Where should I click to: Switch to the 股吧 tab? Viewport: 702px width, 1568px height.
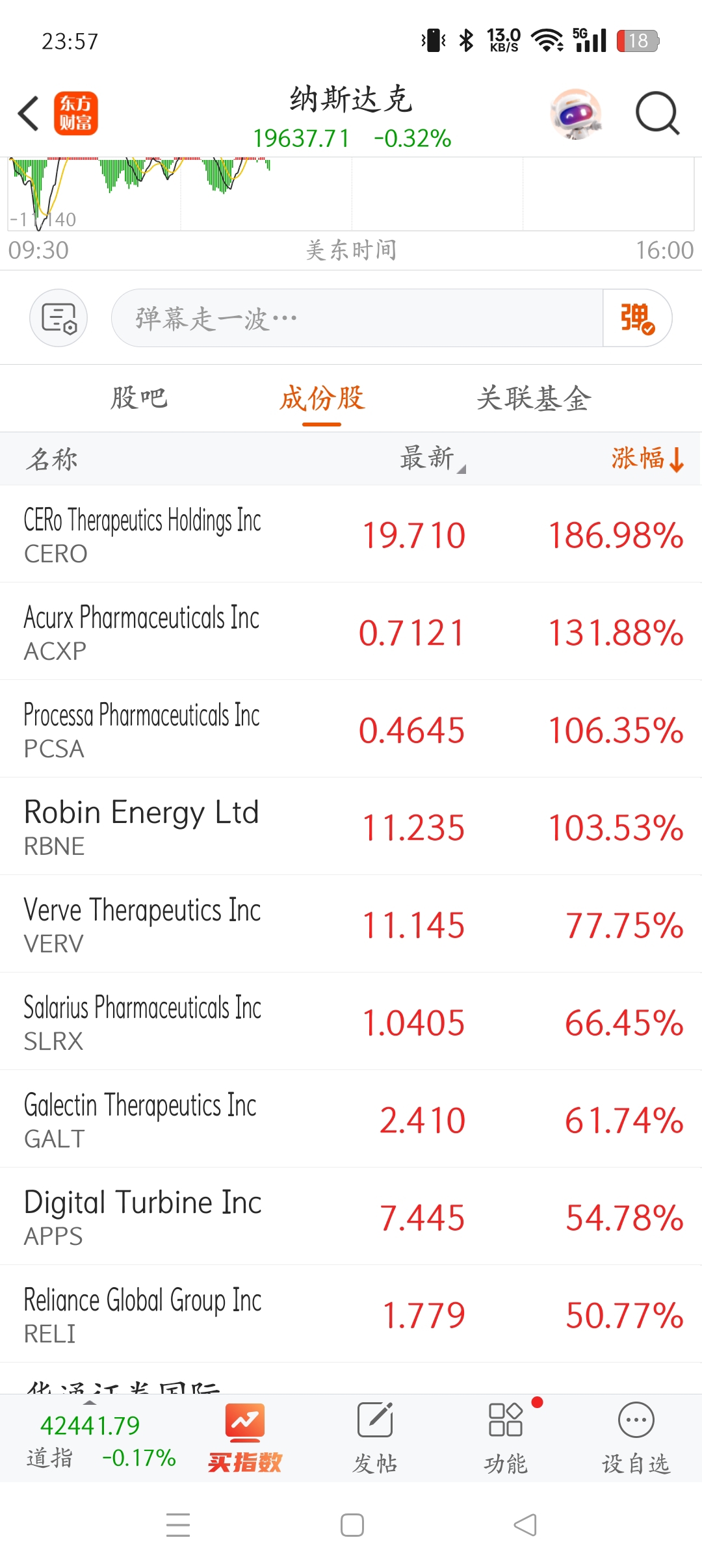coord(139,398)
